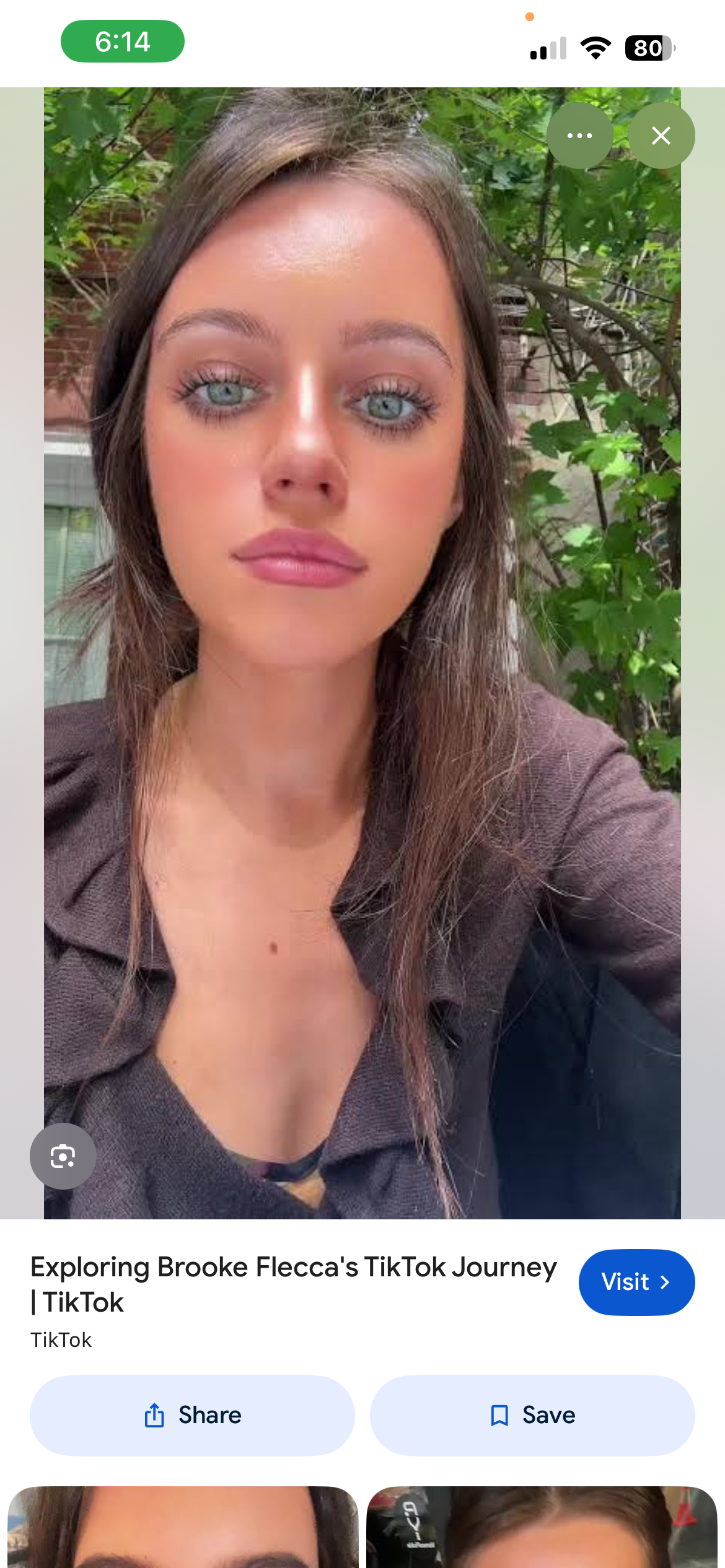Save this image to collections
The width and height of the screenshot is (725, 1568).
(x=532, y=1415)
